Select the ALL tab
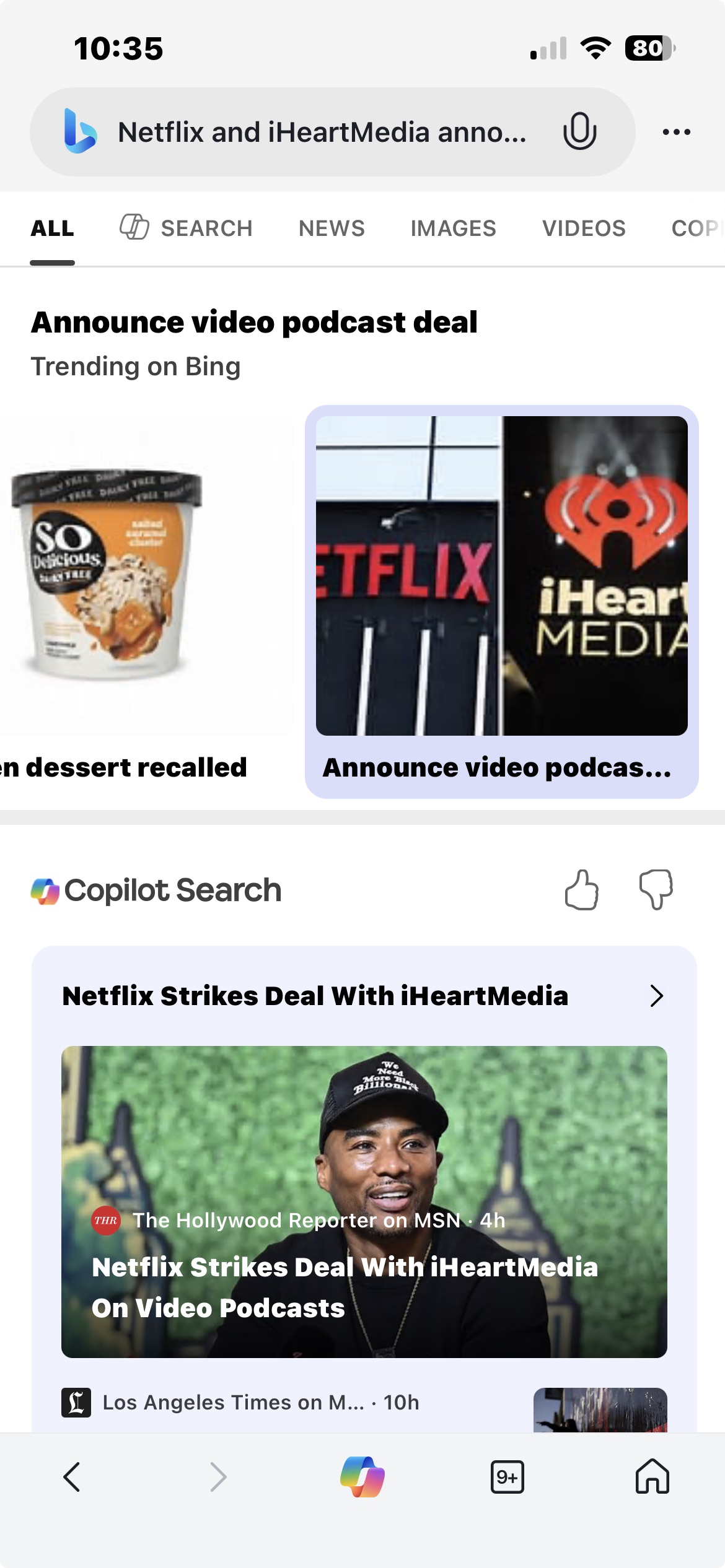Screen dimensions: 725x1568 (53, 229)
